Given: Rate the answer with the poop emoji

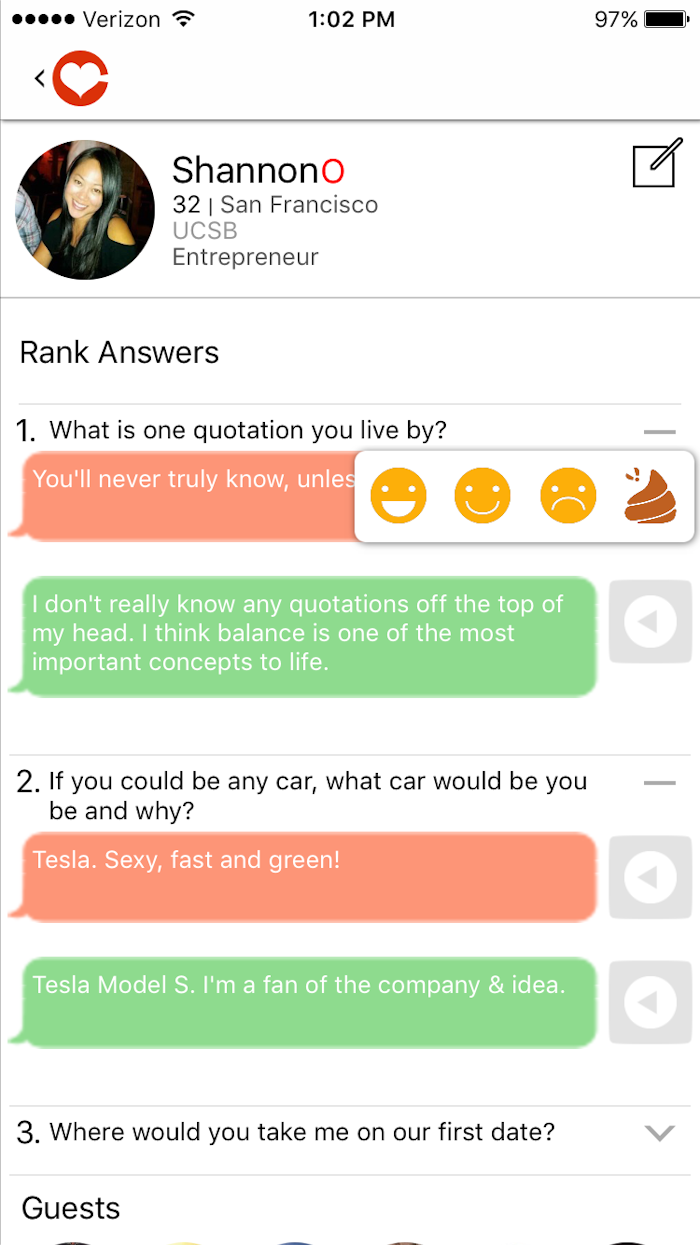Looking at the screenshot, I should 650,496.
